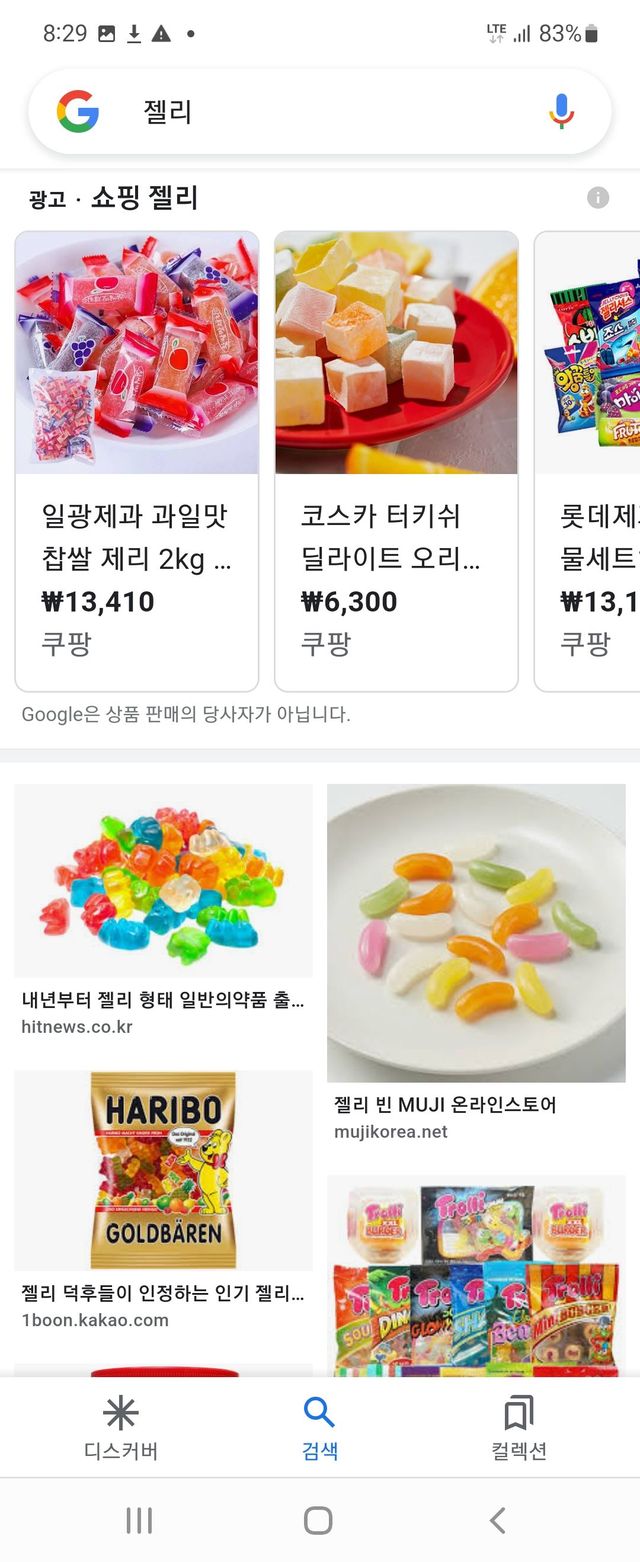The width and height of the screenshot is (640, 1562).
Task: Open the 일광제과 과일맛 찹쌀 제리 product card
Action: click(x=137, y=460)
